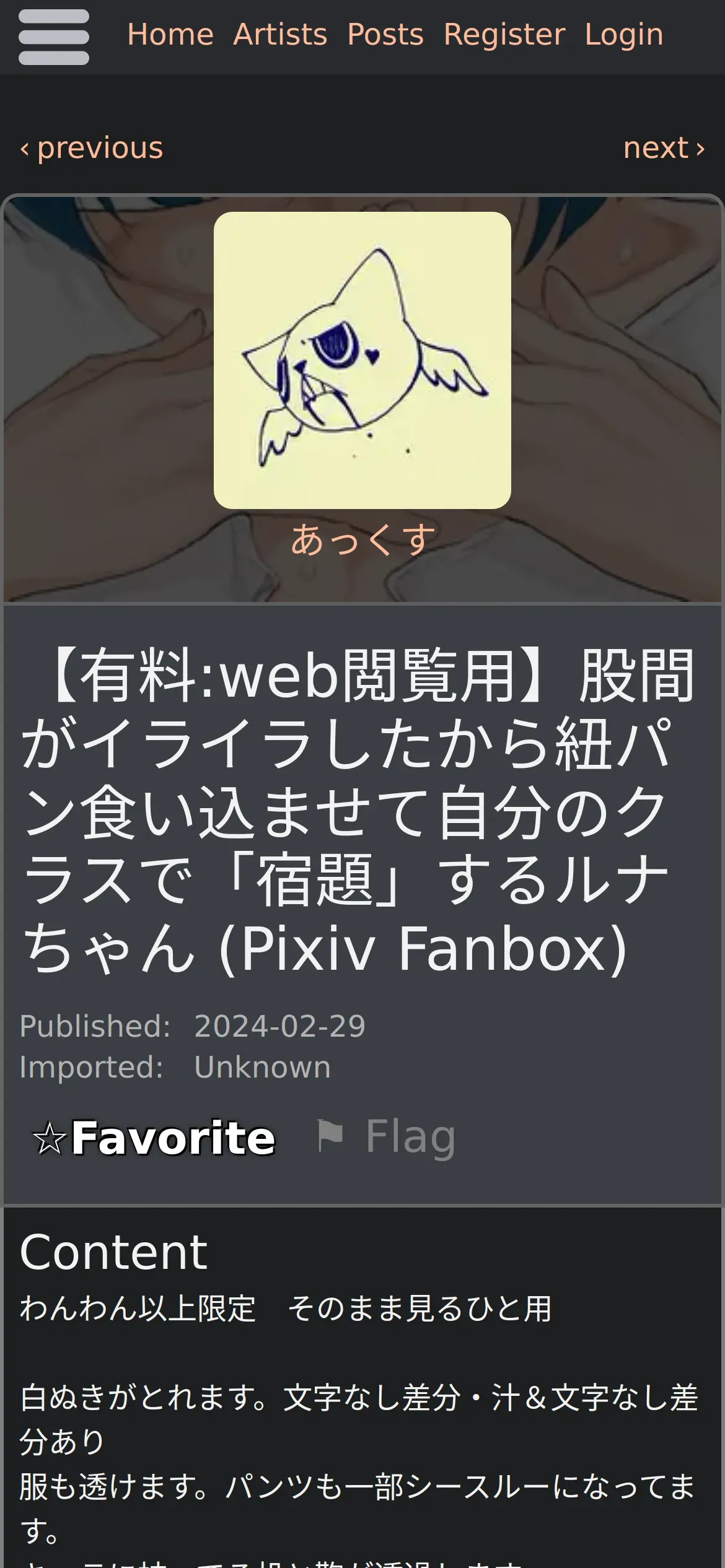
Task: Open the Artists page
Action: [x=280, y=35]
